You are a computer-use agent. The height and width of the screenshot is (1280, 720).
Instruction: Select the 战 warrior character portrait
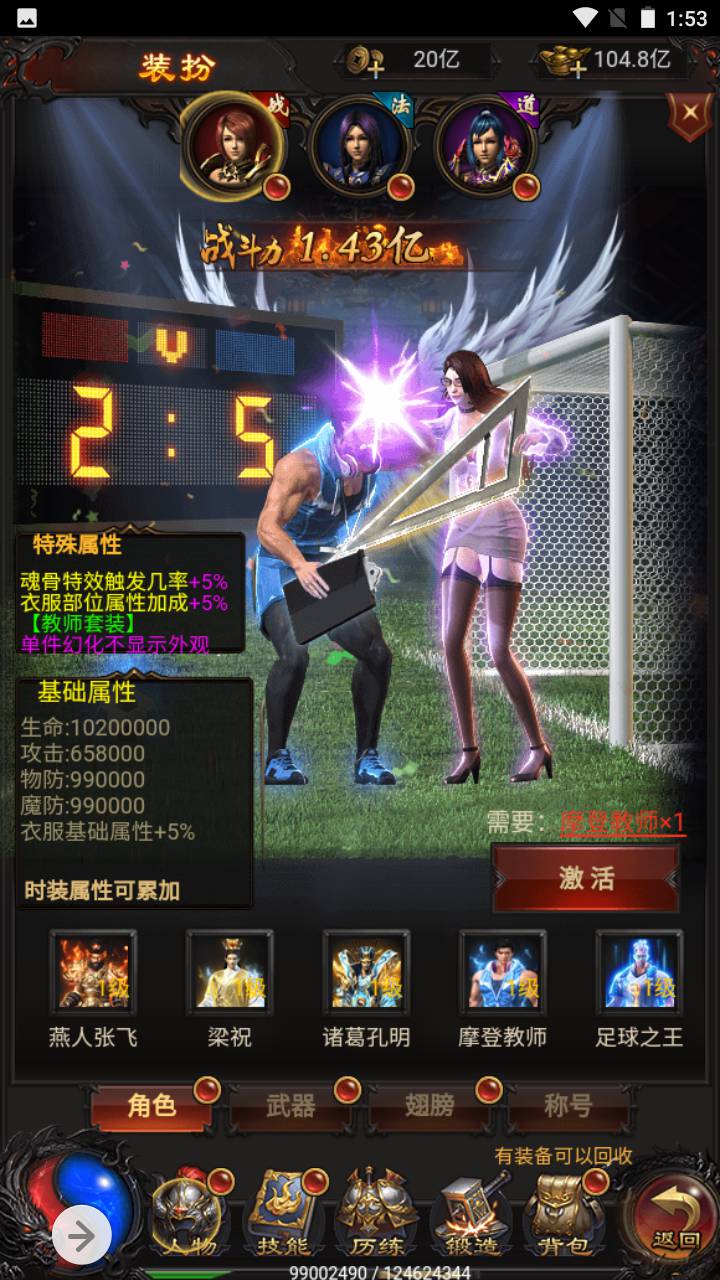[232, 146]
